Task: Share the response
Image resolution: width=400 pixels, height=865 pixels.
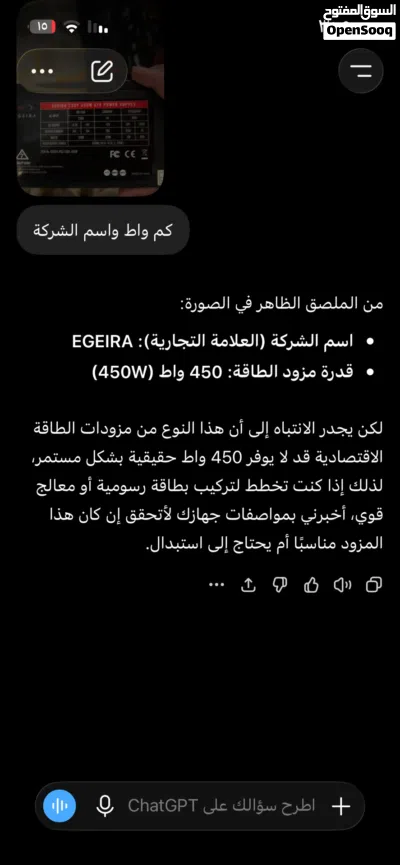Action: pyautogui.click(x=249, y=585)
